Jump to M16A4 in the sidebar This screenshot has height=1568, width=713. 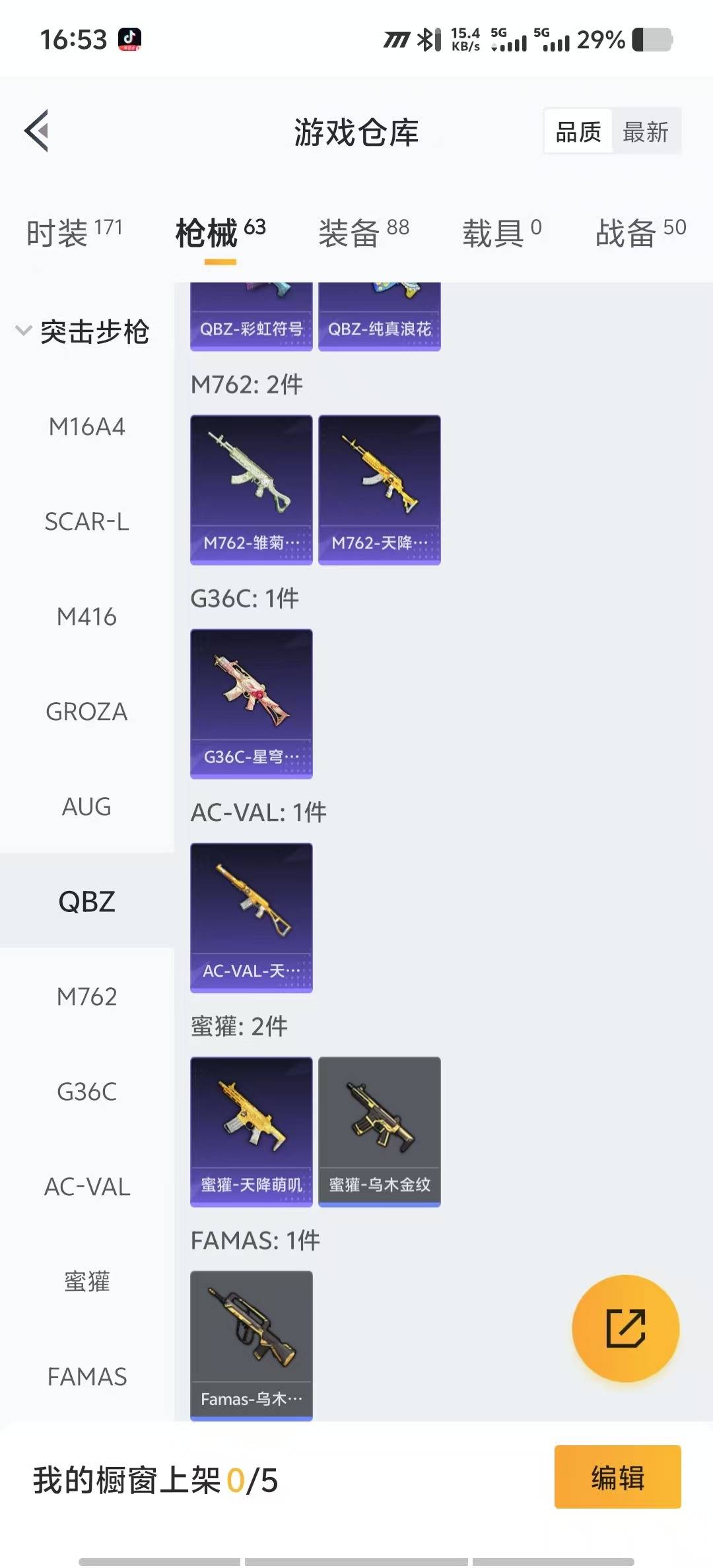pos(86,427)
